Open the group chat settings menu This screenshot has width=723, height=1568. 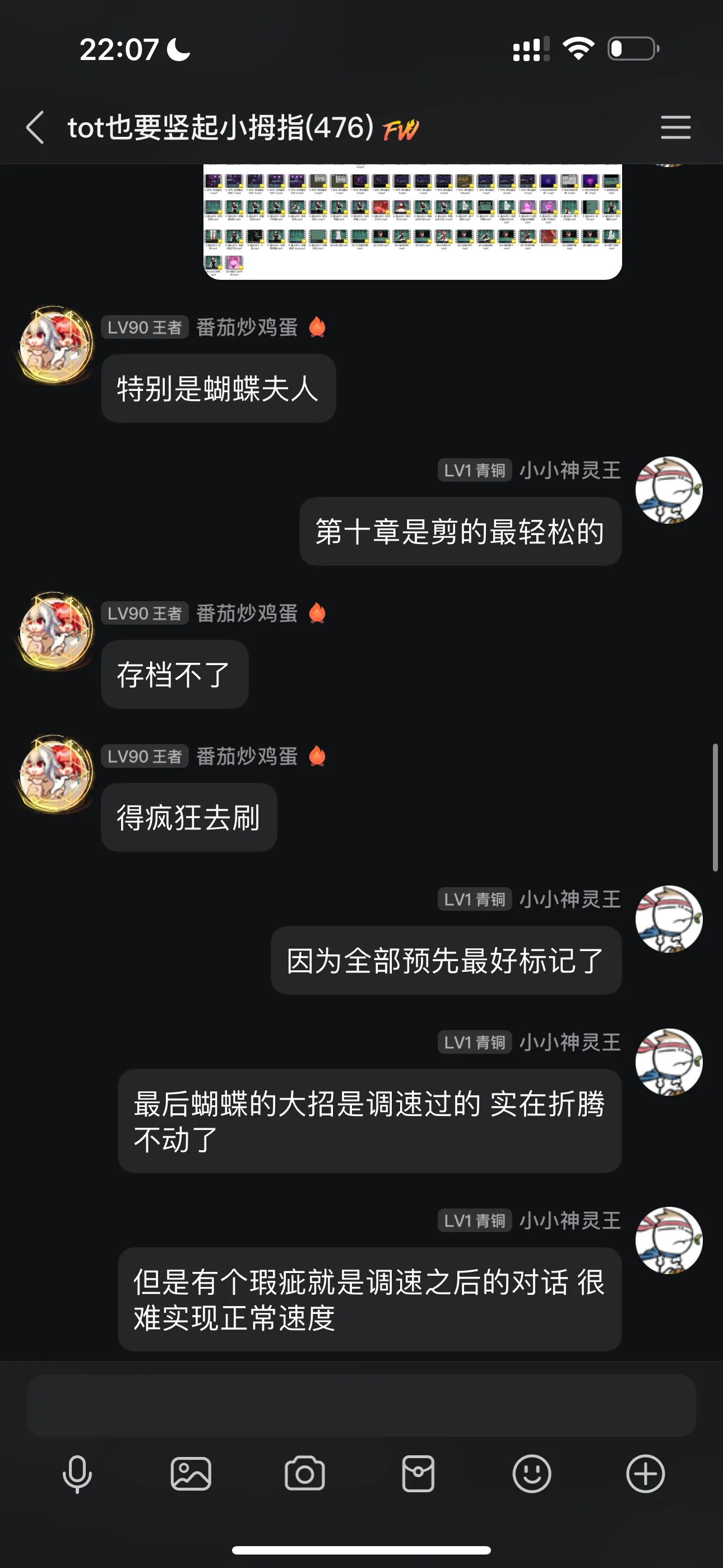tap(675, 127)
